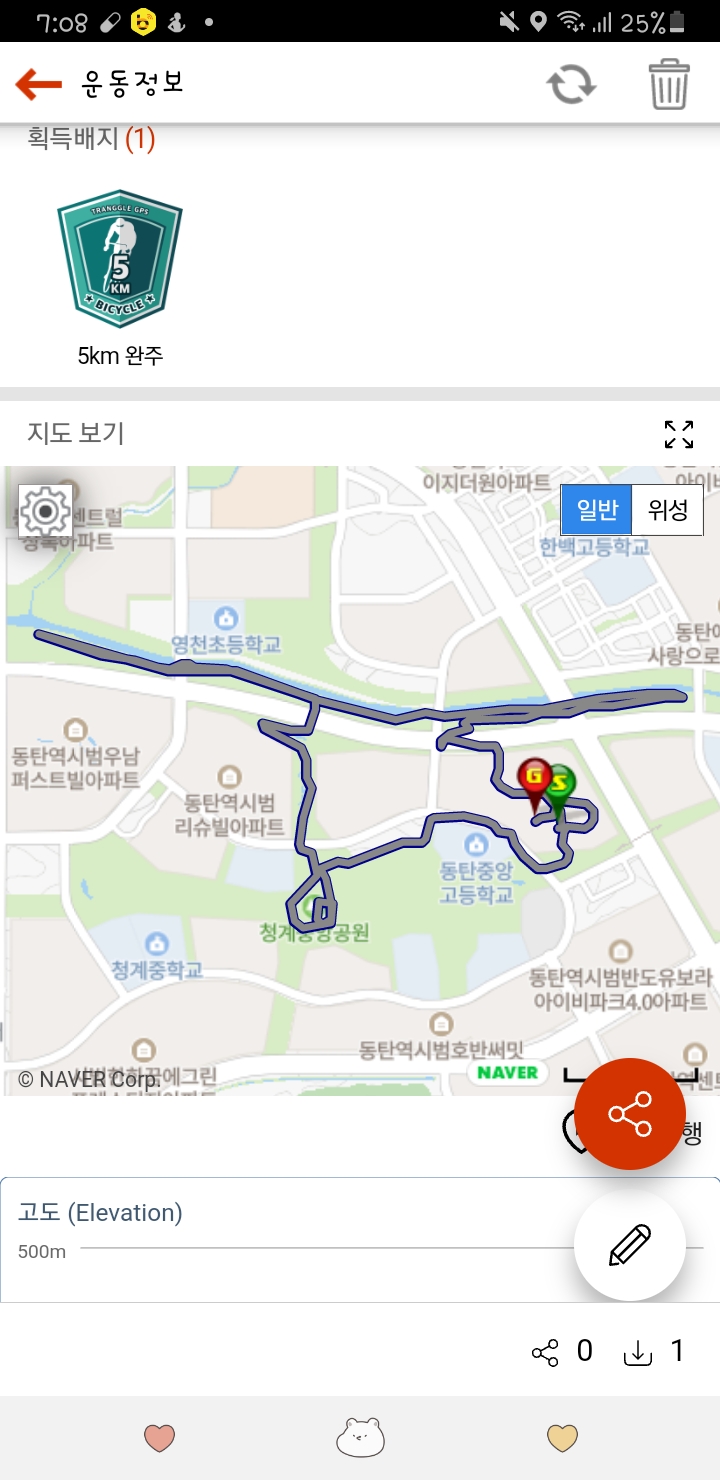Go back using the red arrow
720x1480 pixels.
coord(39,84)
